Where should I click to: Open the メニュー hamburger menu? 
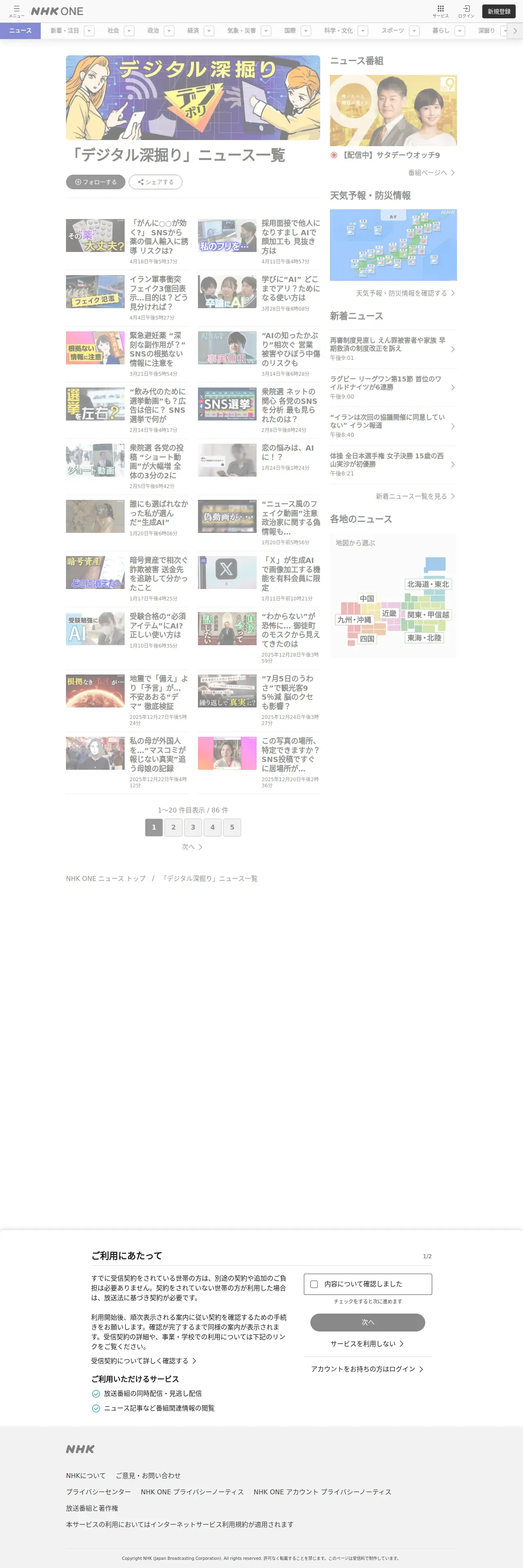point(16,11)
